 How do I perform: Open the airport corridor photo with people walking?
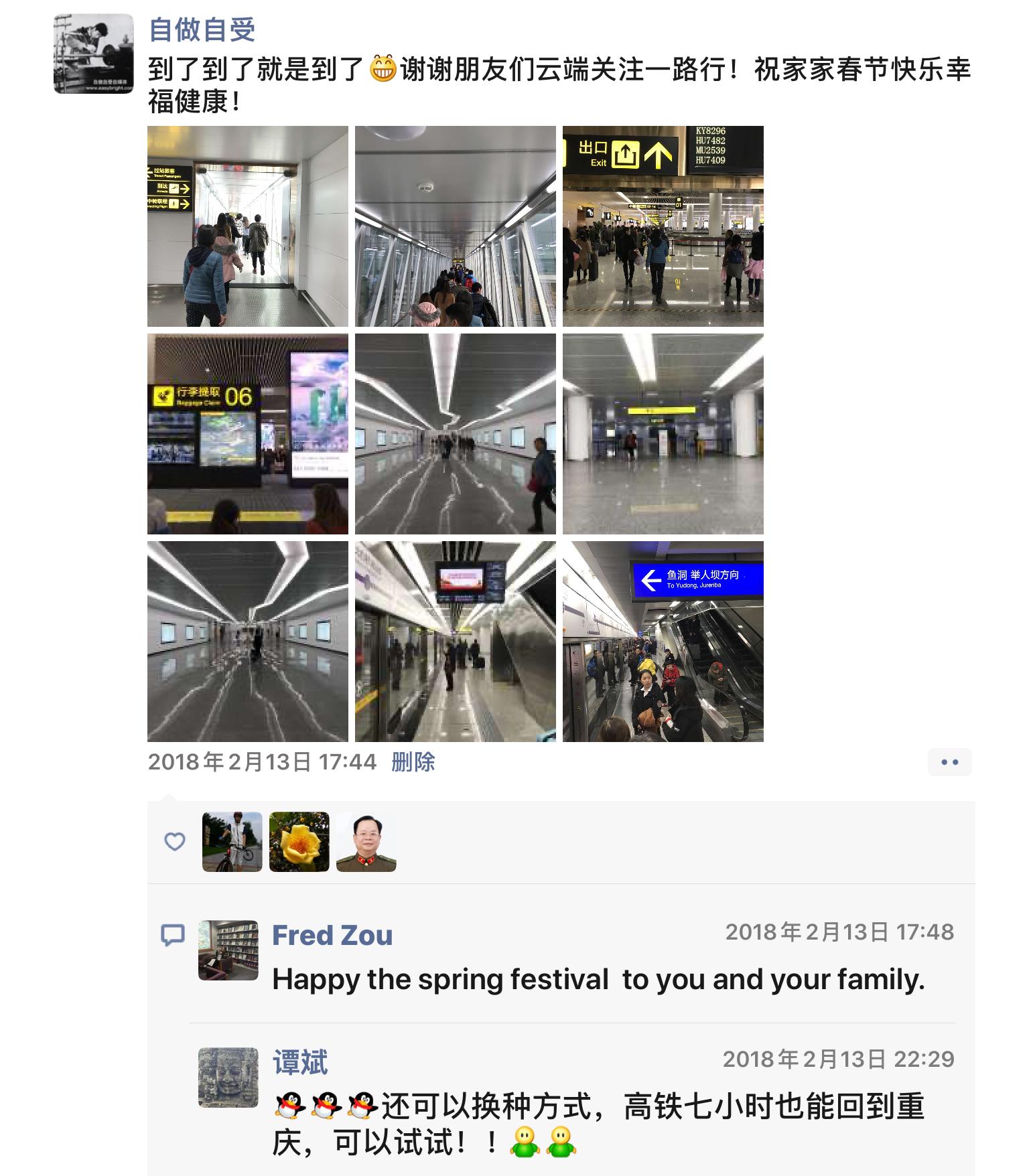(x=247, y=226)
